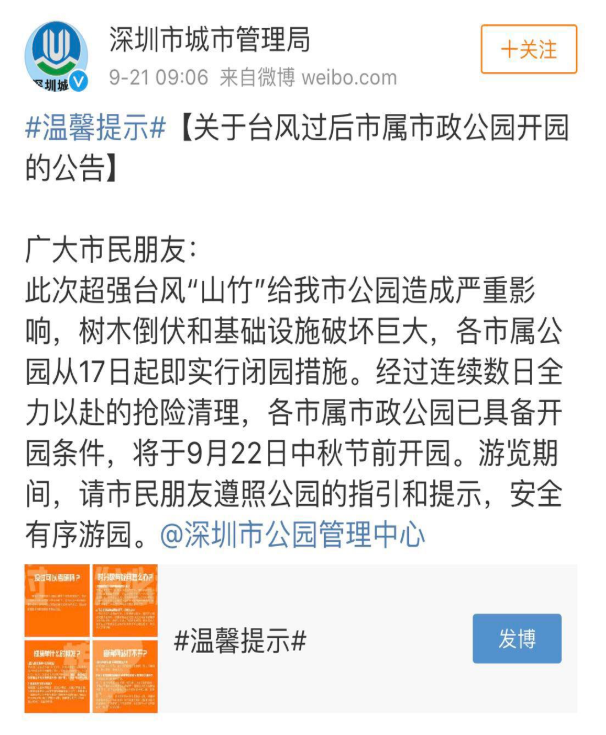Follow 深圳市城市管理局 with +关注 button

[528, 49]
